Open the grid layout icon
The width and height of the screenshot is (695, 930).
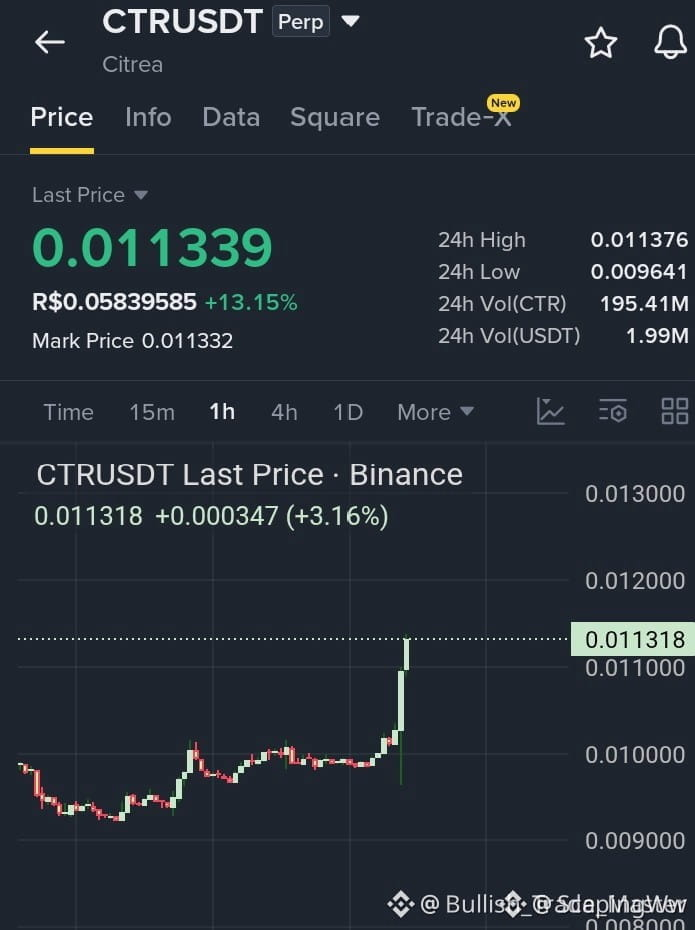tap(675, 411)
